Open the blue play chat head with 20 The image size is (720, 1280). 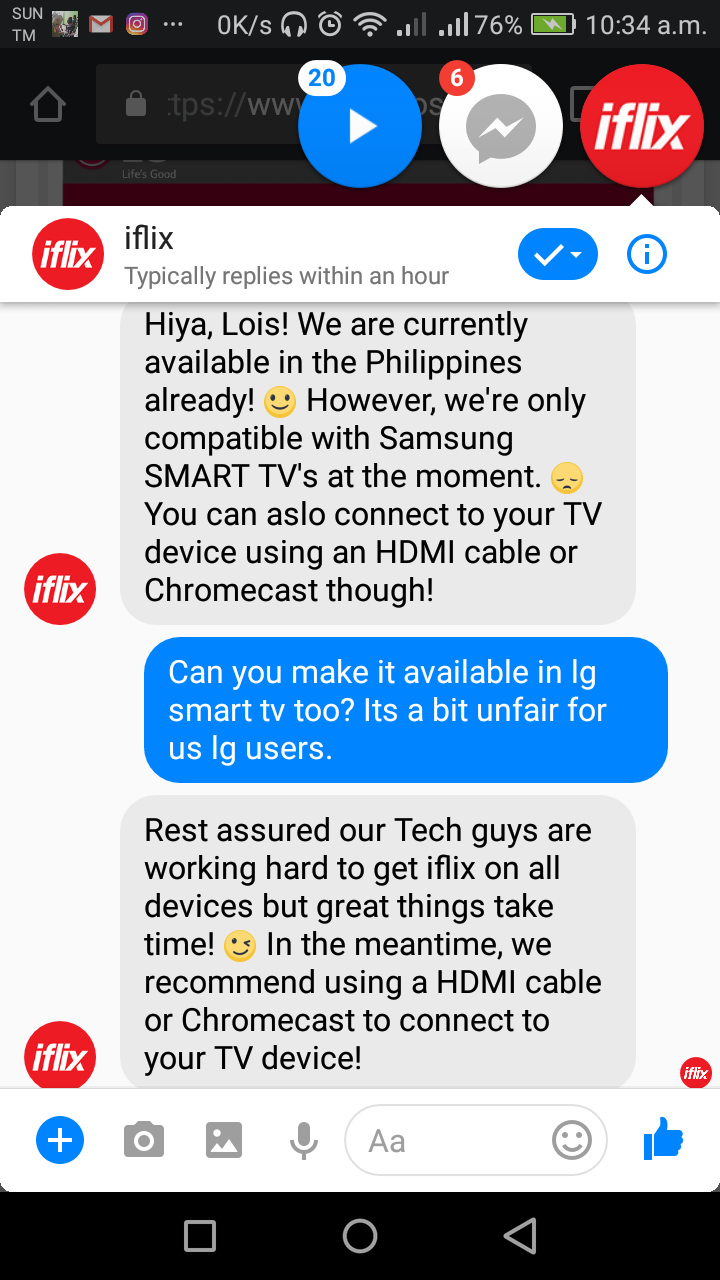click(360, 125)
